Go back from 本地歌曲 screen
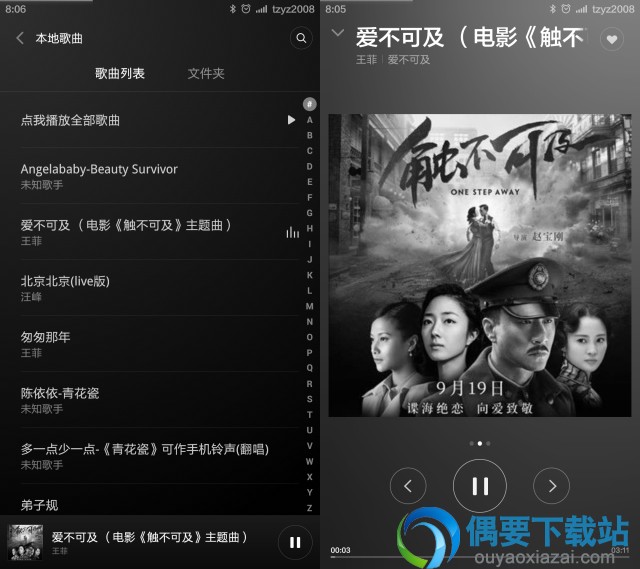Image resolution: width=640 pixels, height=569 pixels. (20, 38)
